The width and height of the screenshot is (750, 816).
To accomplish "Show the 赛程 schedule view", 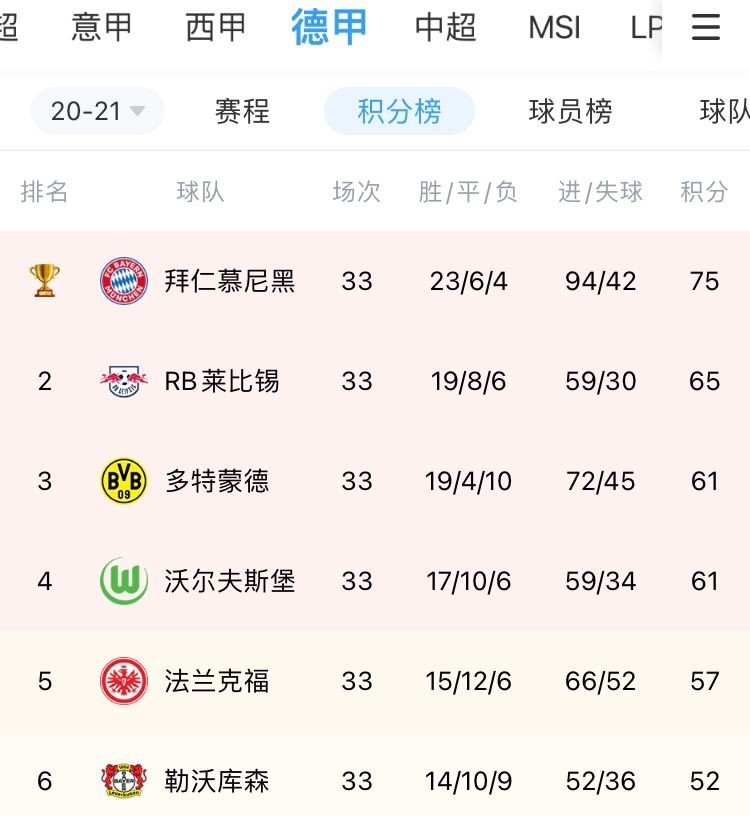I will [x=242, y=111].
